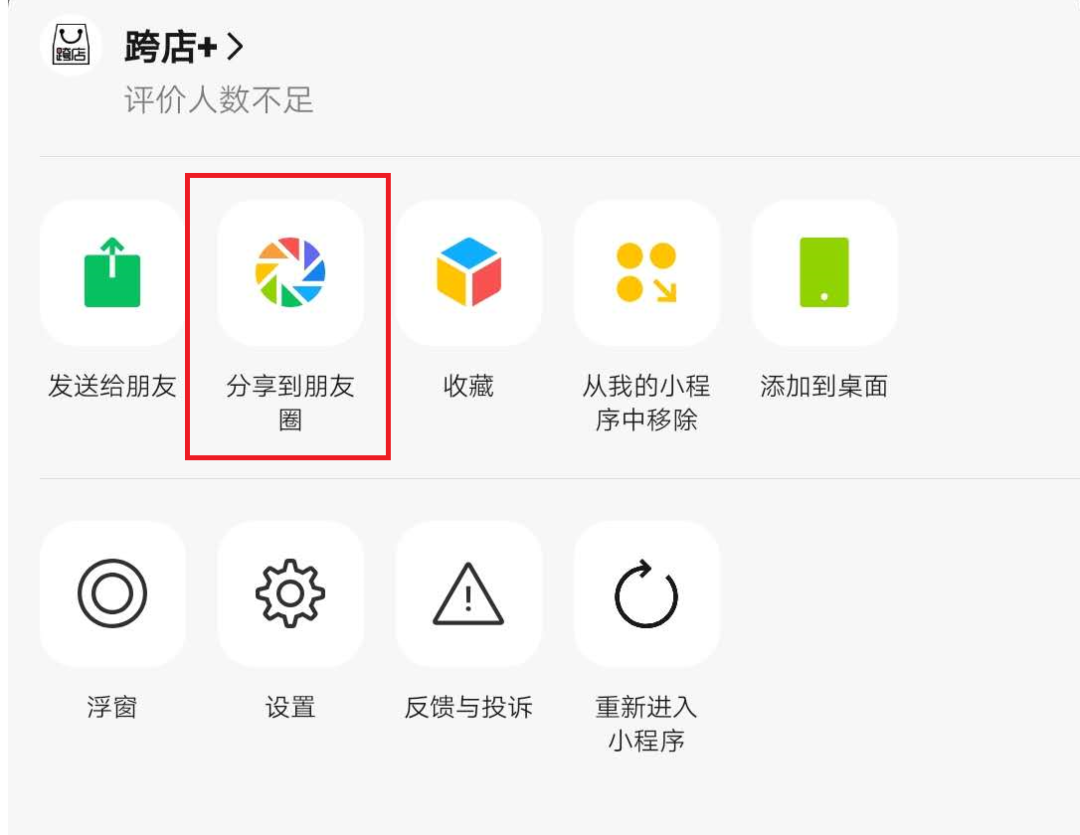Screen dimensions: 1080x835
Task: Select 发送给朋友 to send to a friend
Action: click(x=112, y=273)
